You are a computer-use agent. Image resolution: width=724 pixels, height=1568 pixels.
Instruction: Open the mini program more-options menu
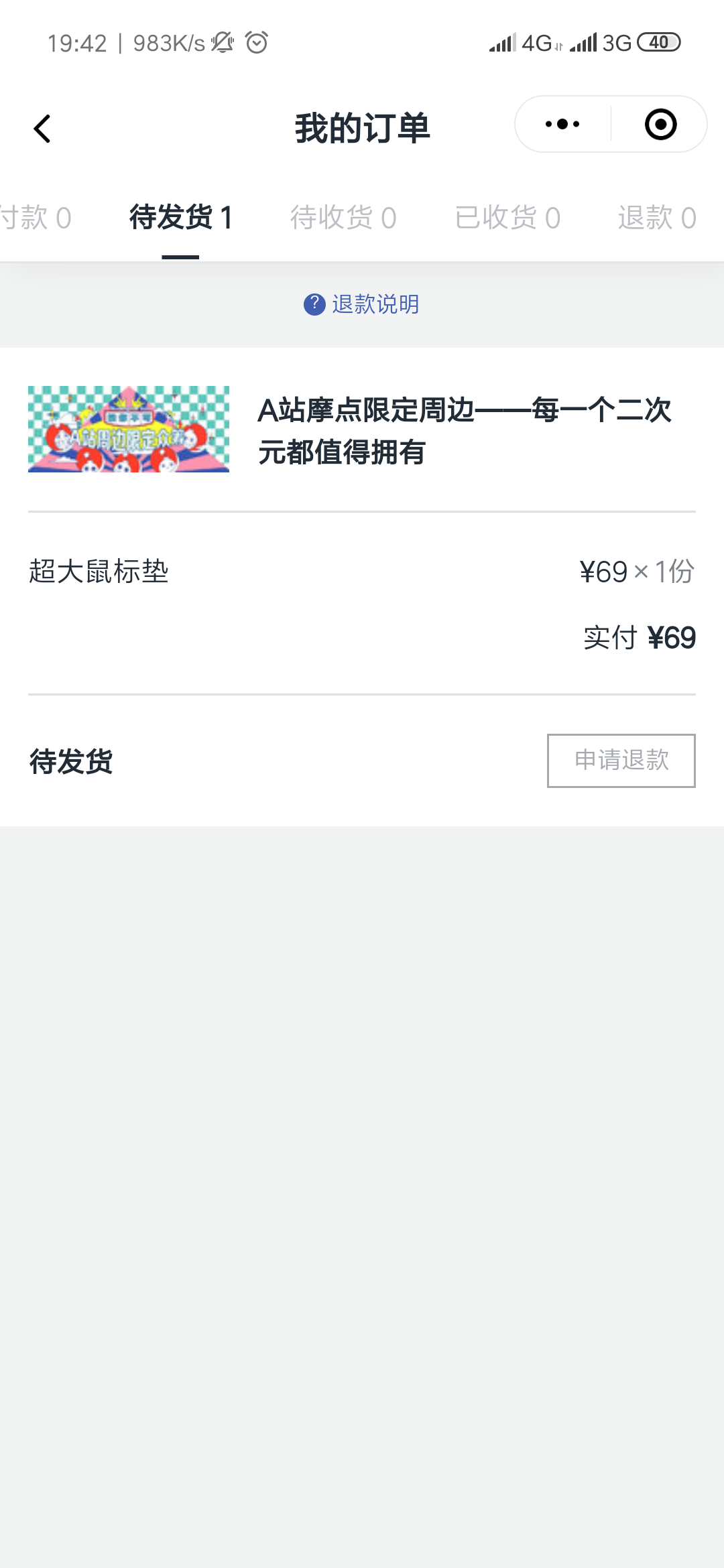(562, 125)
